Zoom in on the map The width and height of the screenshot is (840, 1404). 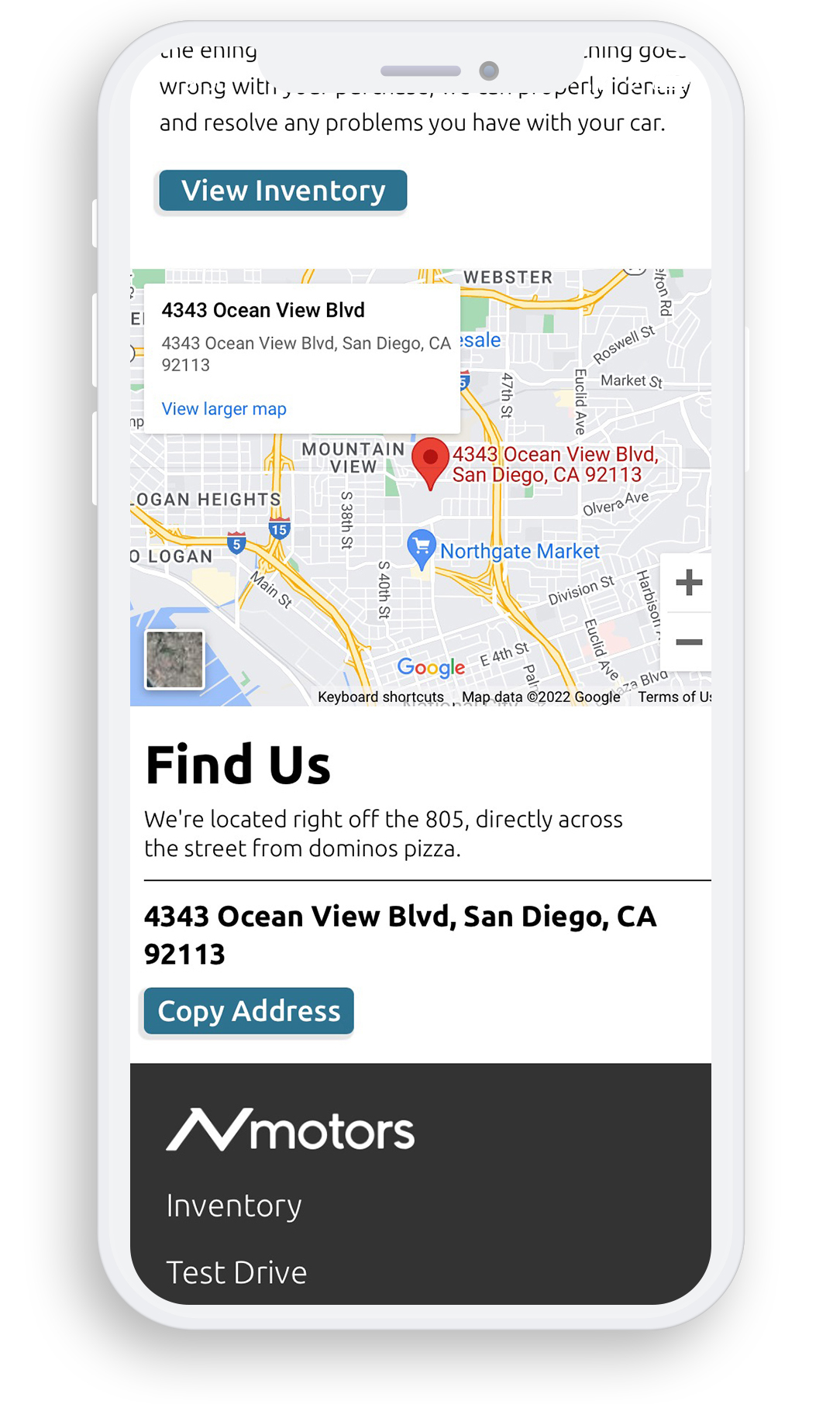tap(688, 583)
